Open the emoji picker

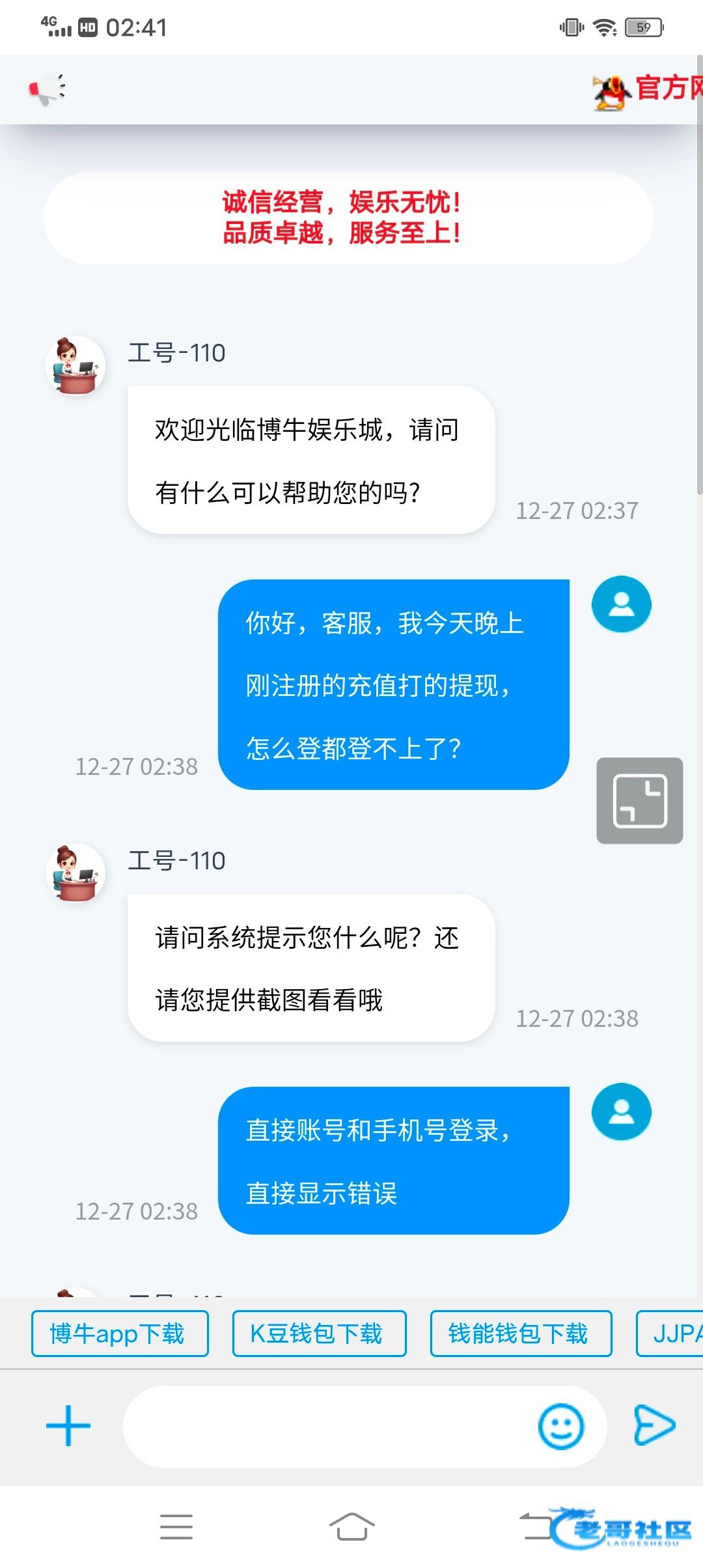click(x=560, y=1426)
